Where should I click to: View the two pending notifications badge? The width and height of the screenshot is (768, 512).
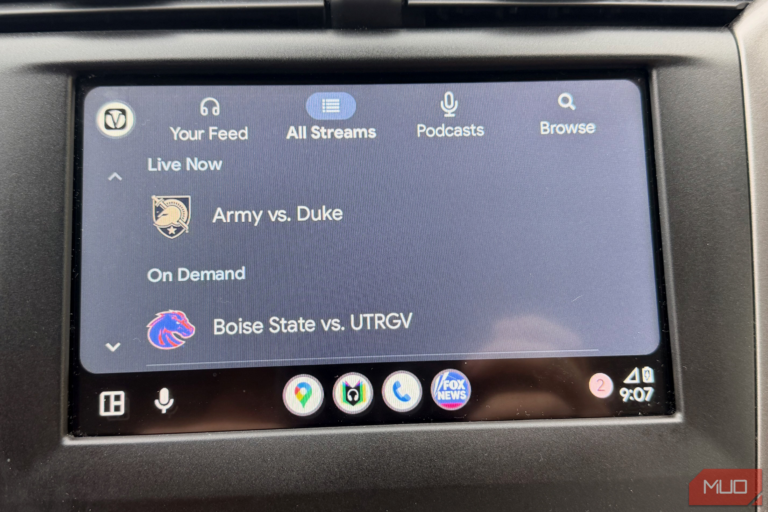pyautogui.click(x=601, y=386)
